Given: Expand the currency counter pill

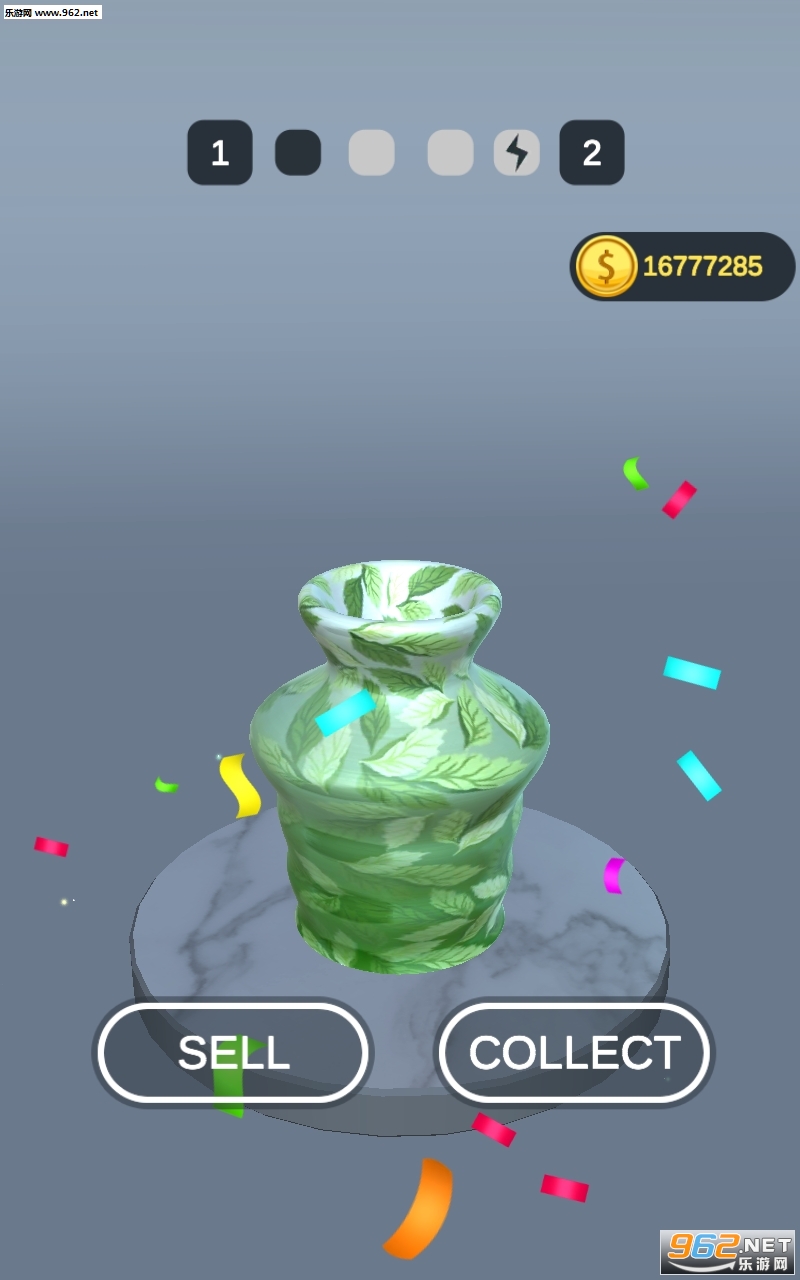Looking at the screenshot, I should click(680, 266).
